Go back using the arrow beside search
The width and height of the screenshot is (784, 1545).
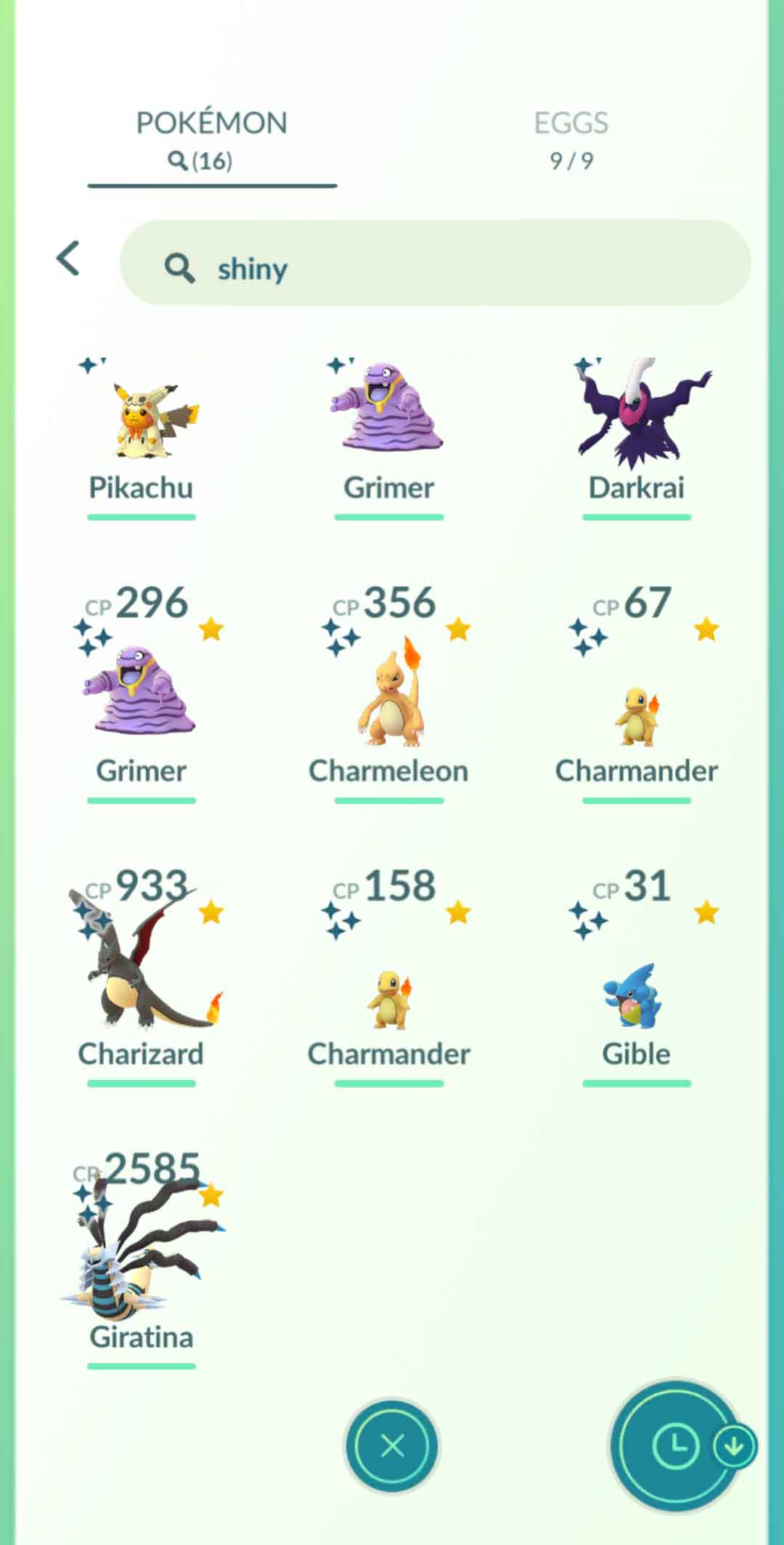[x=68, y=259]
